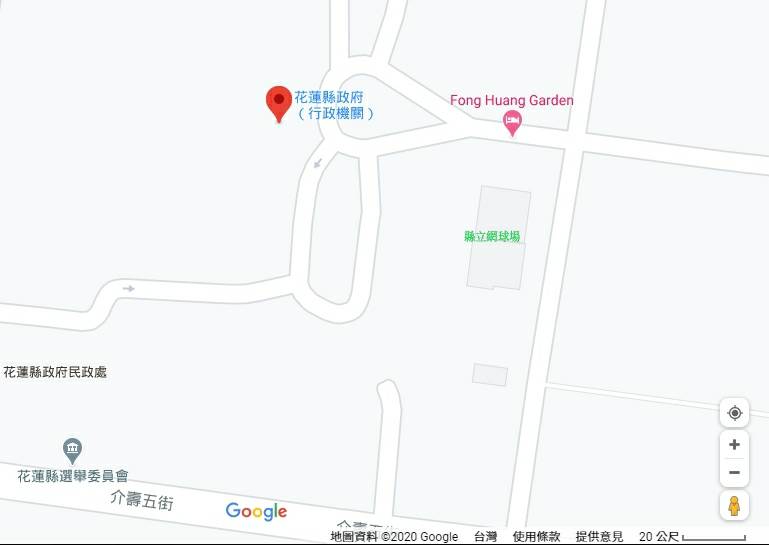Zoom in on the map
This screenshot has width=769, height=545.
pyautogui.click(x=734, y=444)
